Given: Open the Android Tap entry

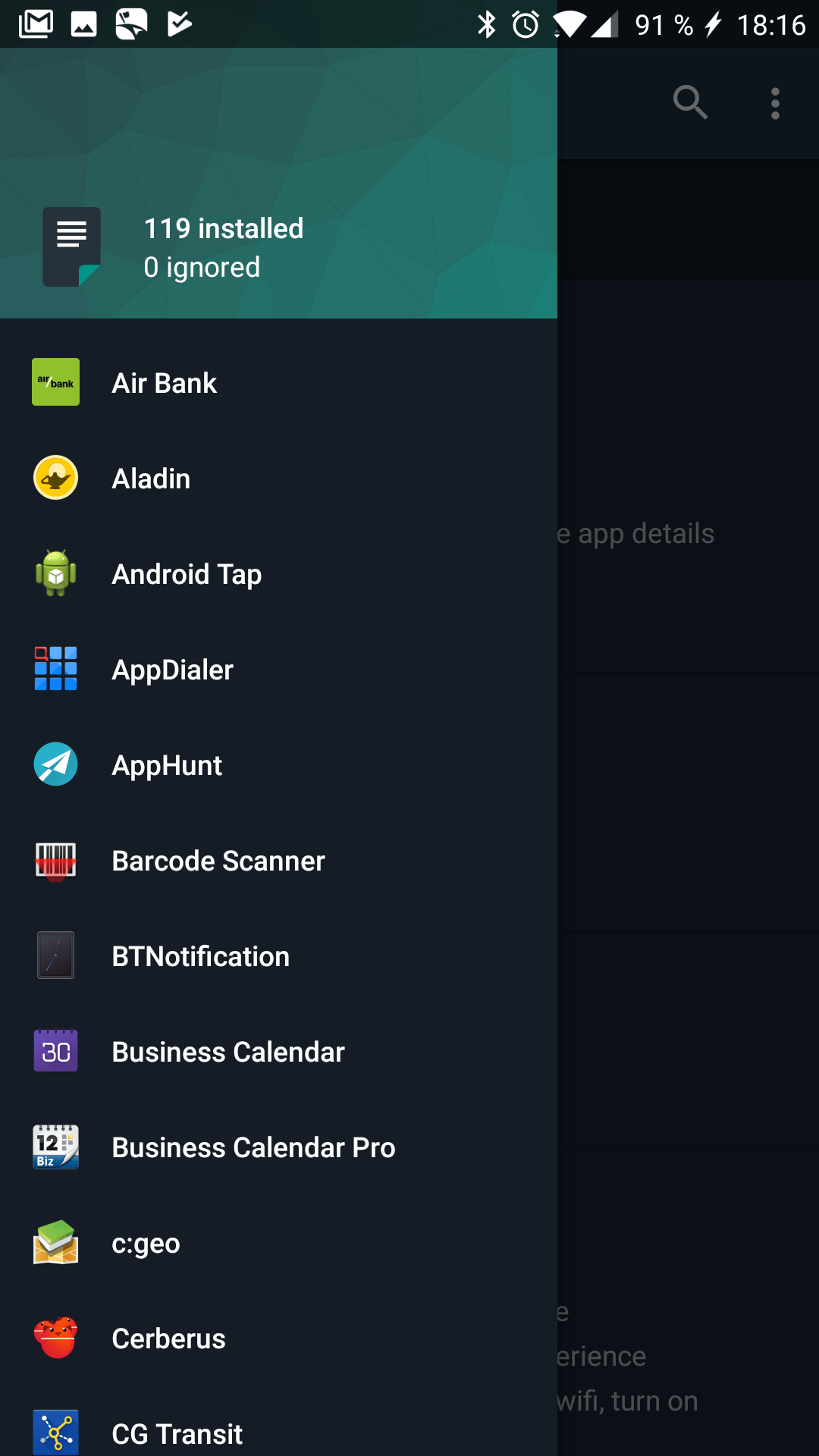Looking at the screenshot, I should tap(278, 573).
